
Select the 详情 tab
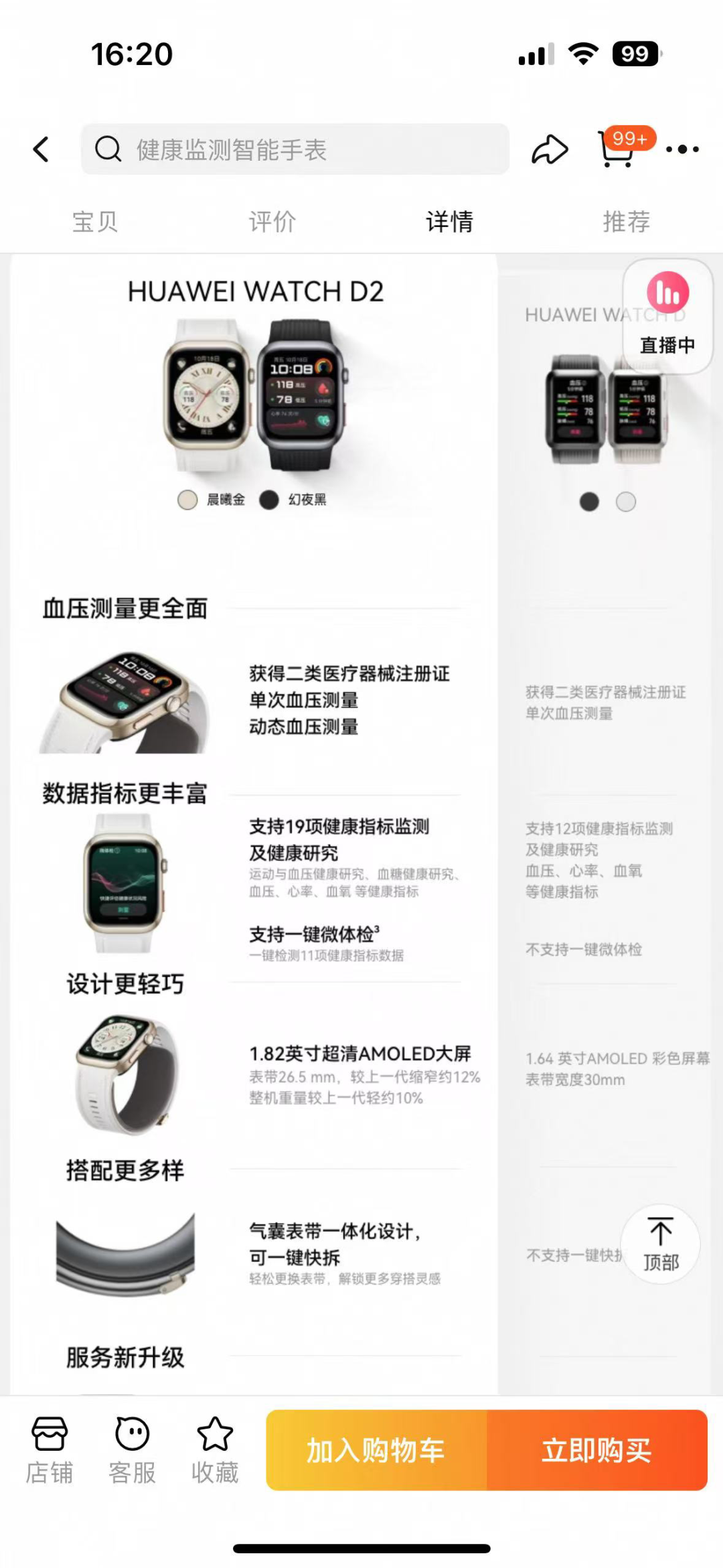(449, 222)
